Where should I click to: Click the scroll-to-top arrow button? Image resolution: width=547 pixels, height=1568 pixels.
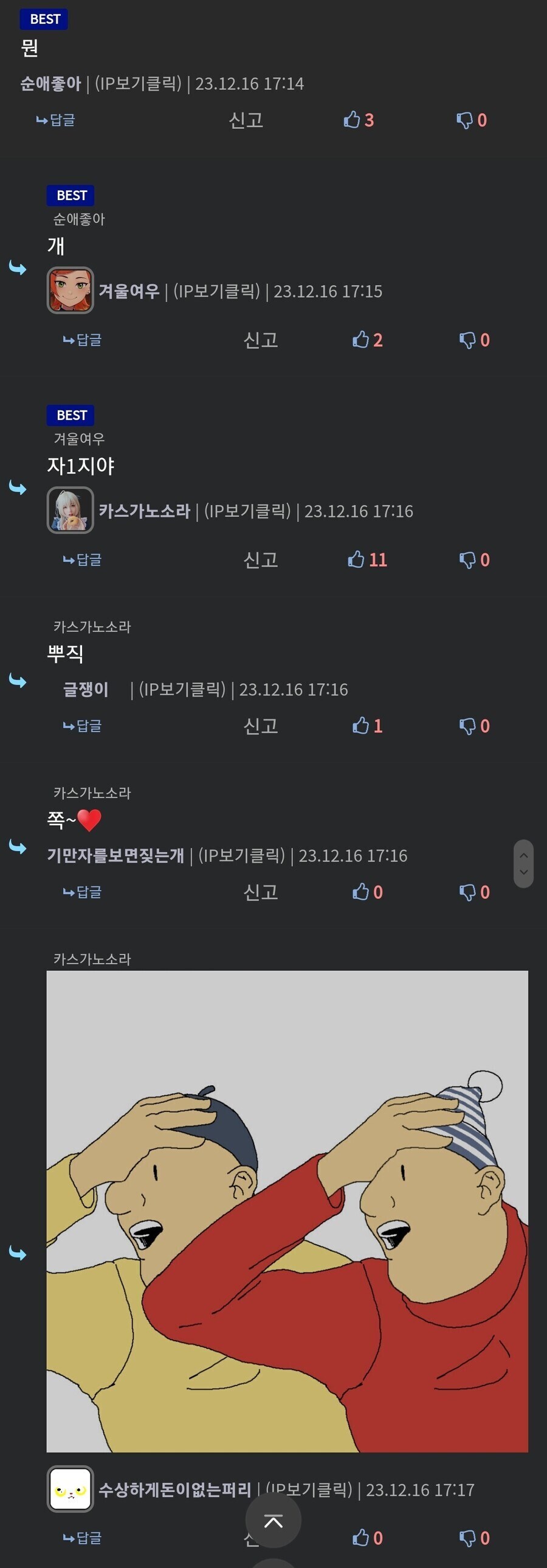[x=273, y=1521]
